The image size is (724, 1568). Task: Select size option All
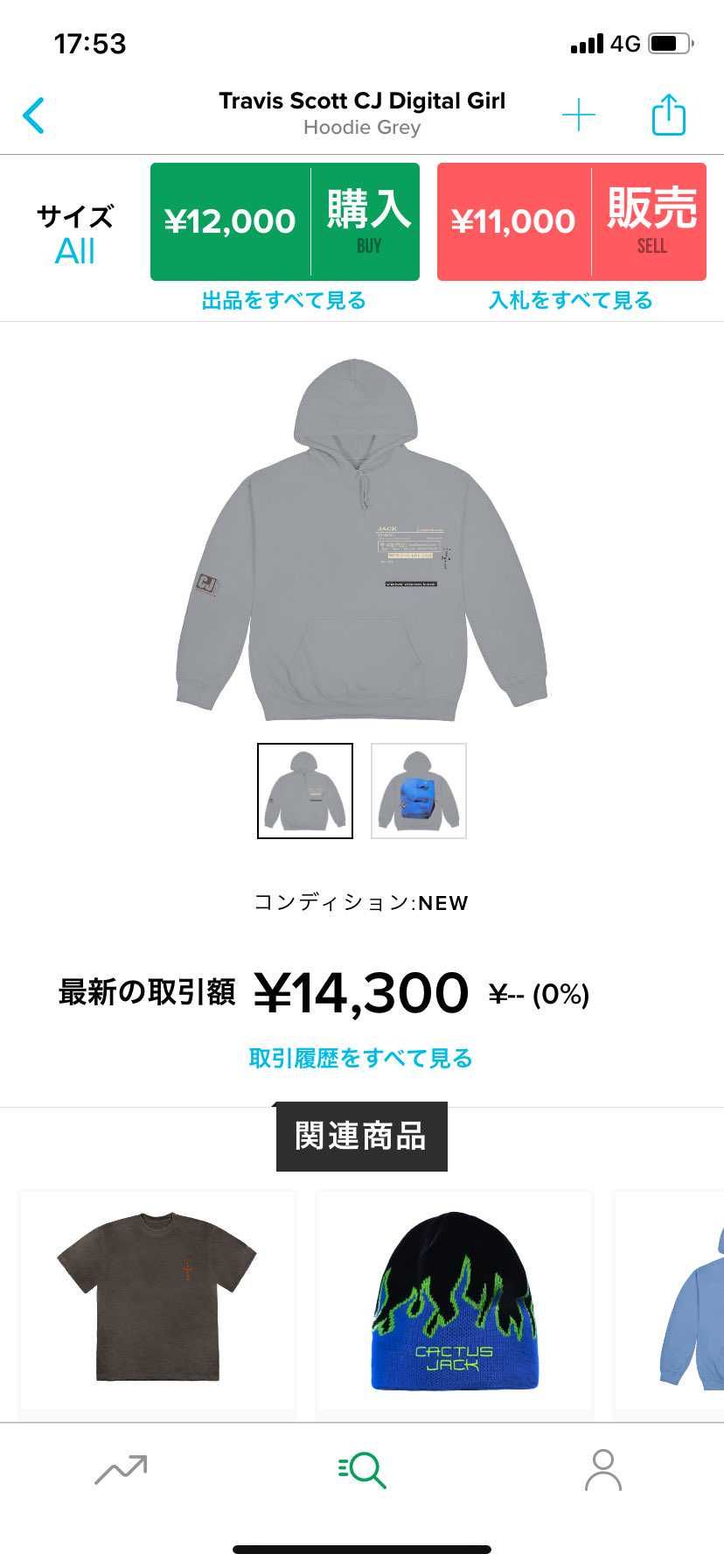click(x=75, y=251)
